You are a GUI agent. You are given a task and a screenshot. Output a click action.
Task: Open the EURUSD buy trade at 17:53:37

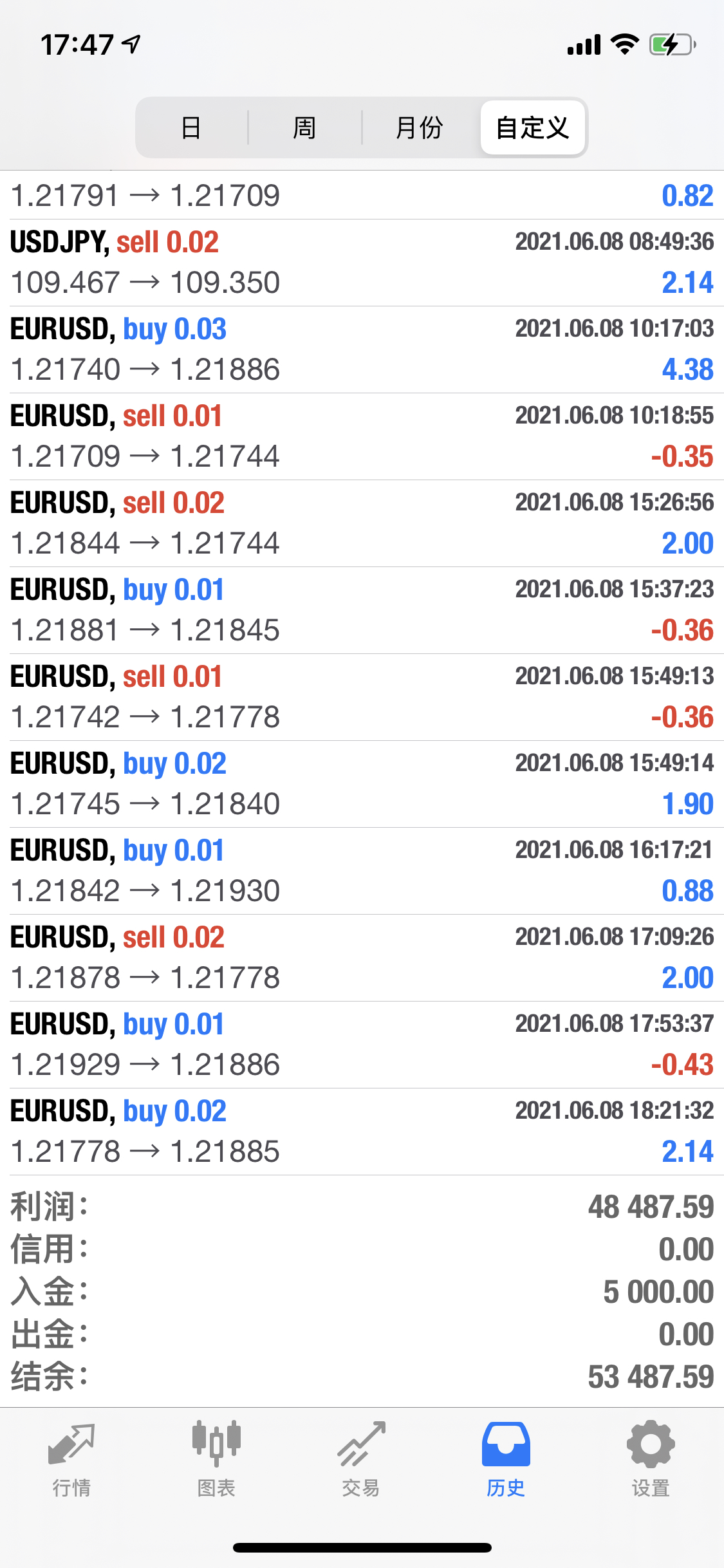tap(362, 1045)
